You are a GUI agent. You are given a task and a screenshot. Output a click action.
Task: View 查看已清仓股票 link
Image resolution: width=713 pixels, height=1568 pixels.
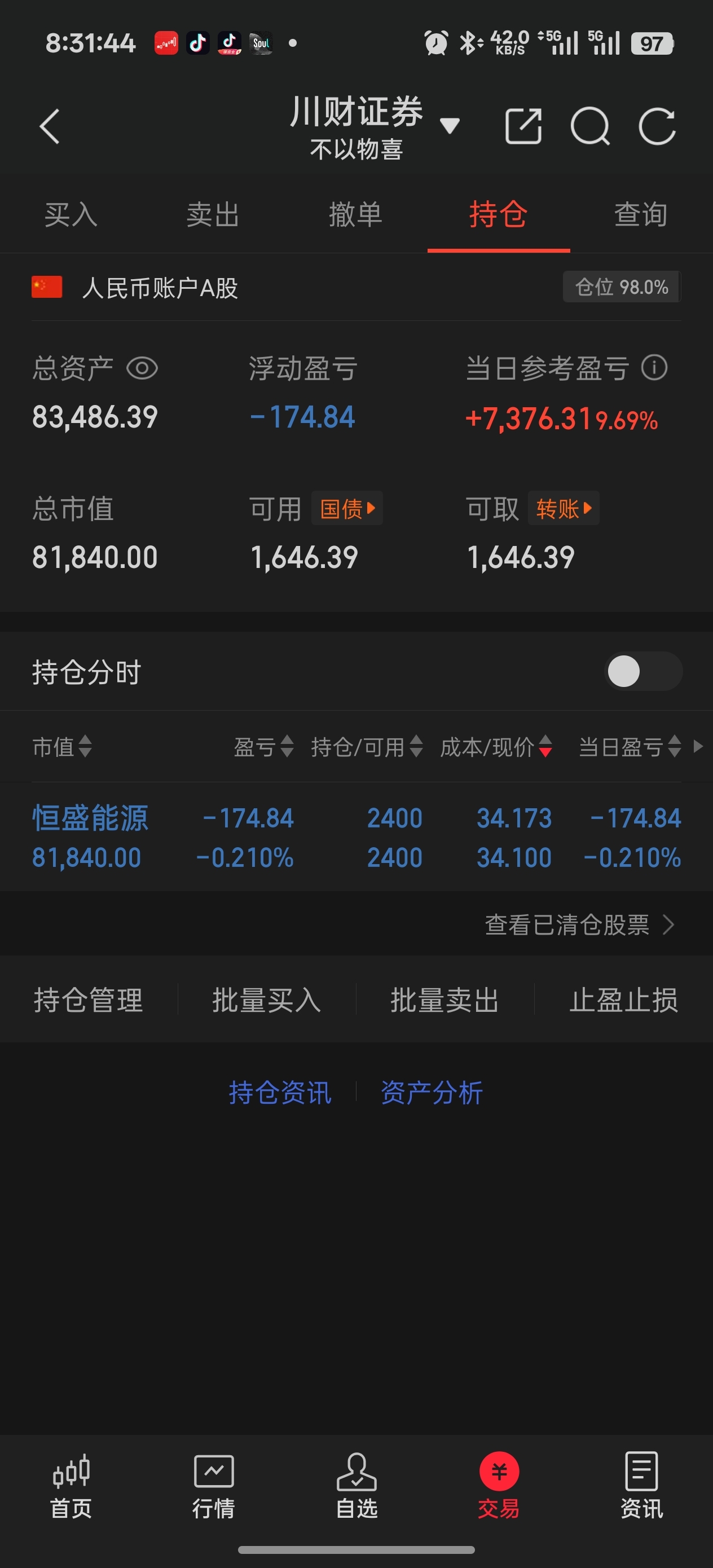578,924
